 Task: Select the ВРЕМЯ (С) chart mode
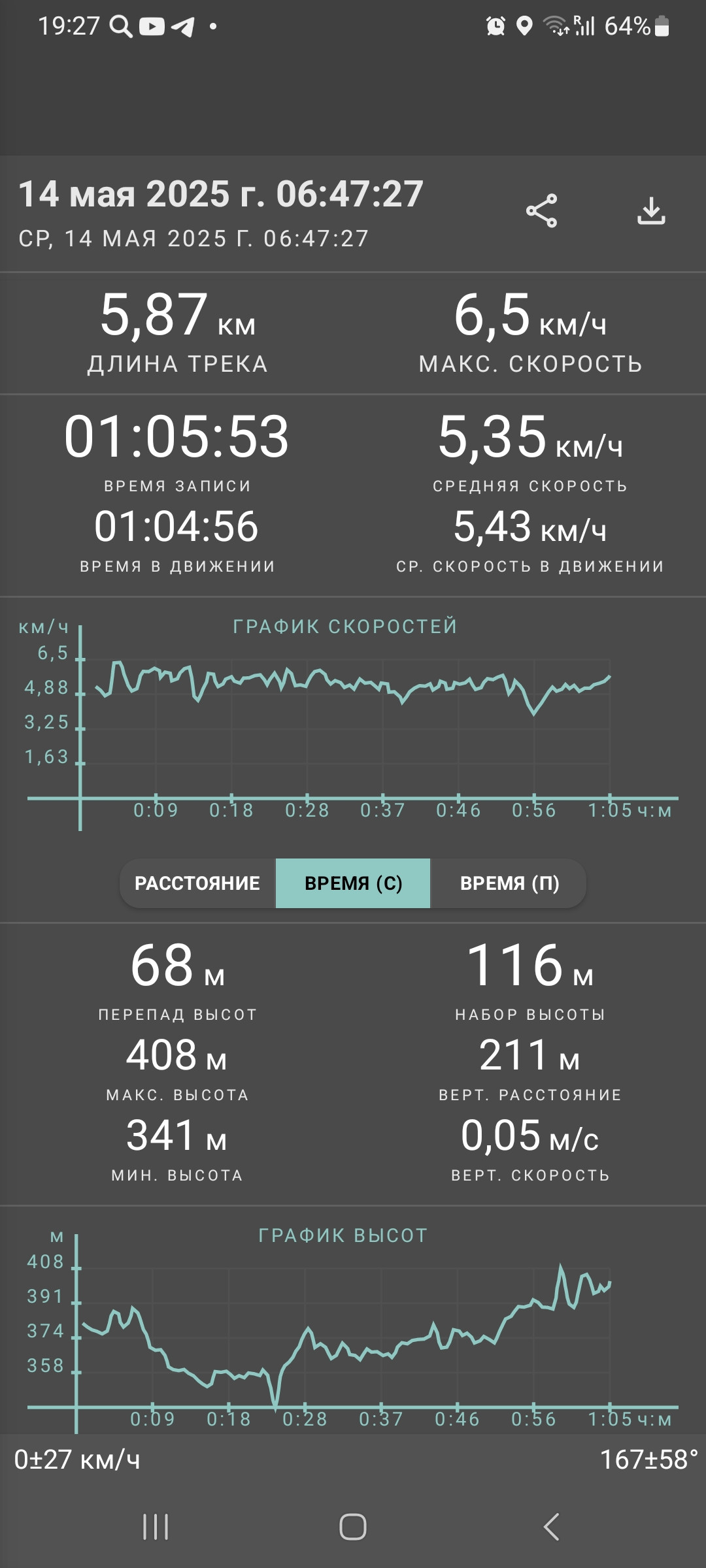click(353, 883)
